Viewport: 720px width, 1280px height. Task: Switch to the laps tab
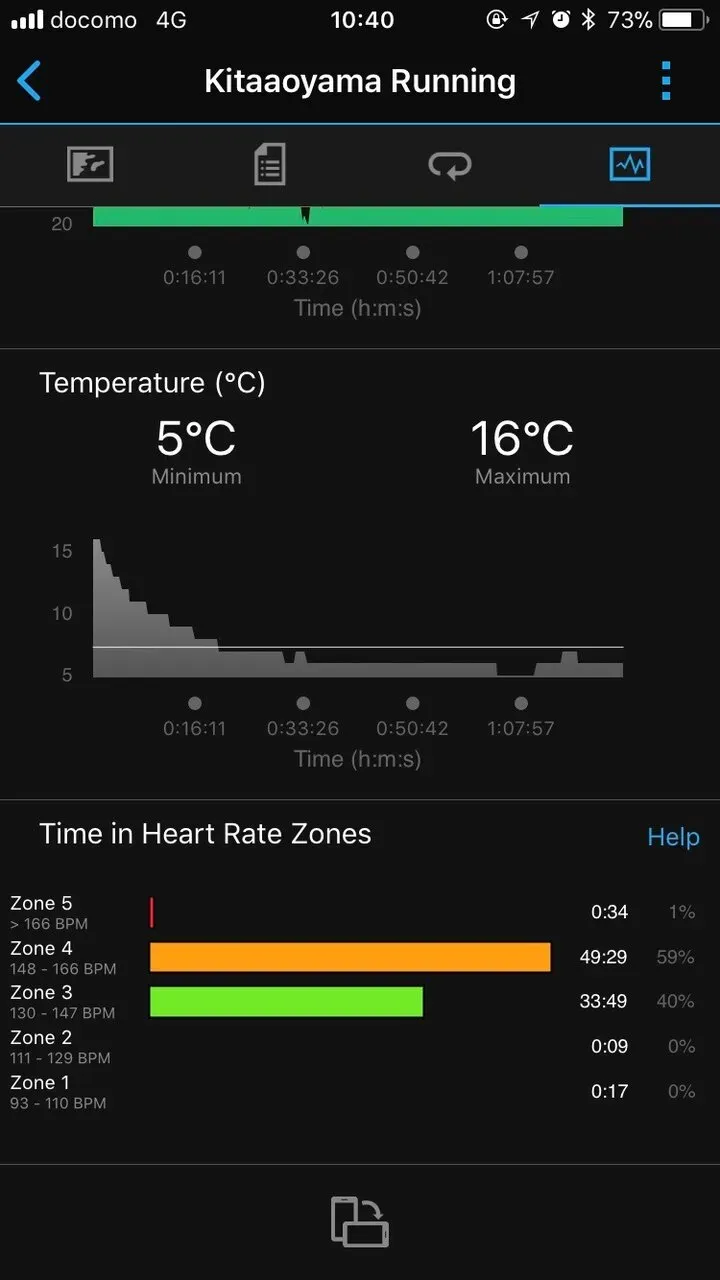[450, 164]
